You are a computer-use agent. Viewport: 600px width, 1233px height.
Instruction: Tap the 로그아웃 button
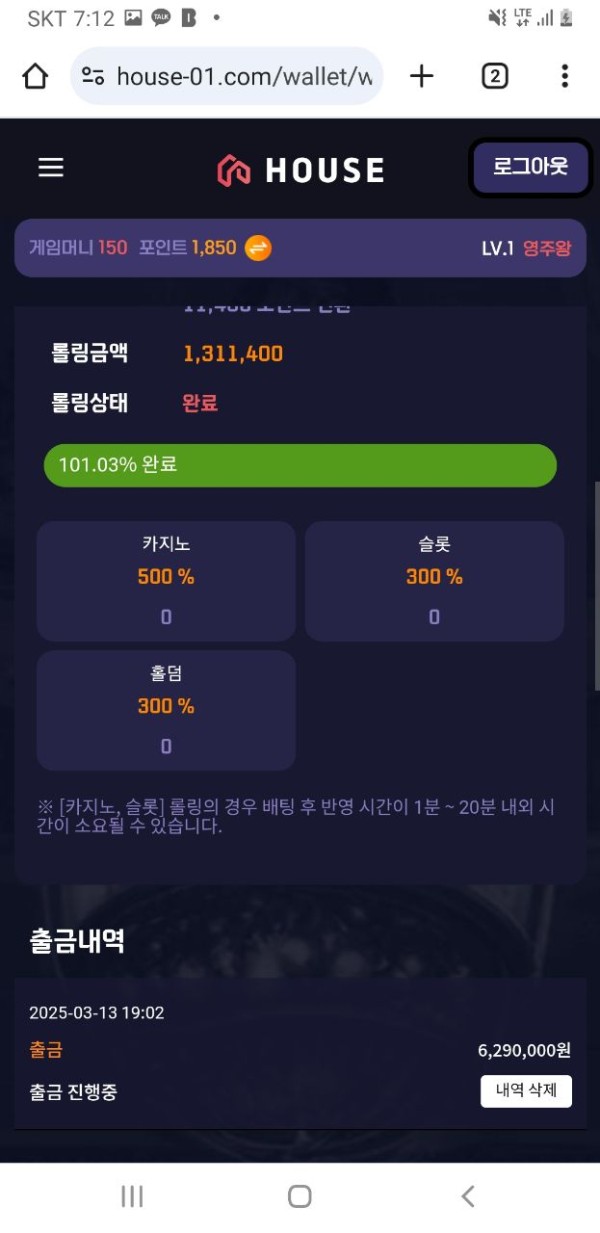point(530,167)
